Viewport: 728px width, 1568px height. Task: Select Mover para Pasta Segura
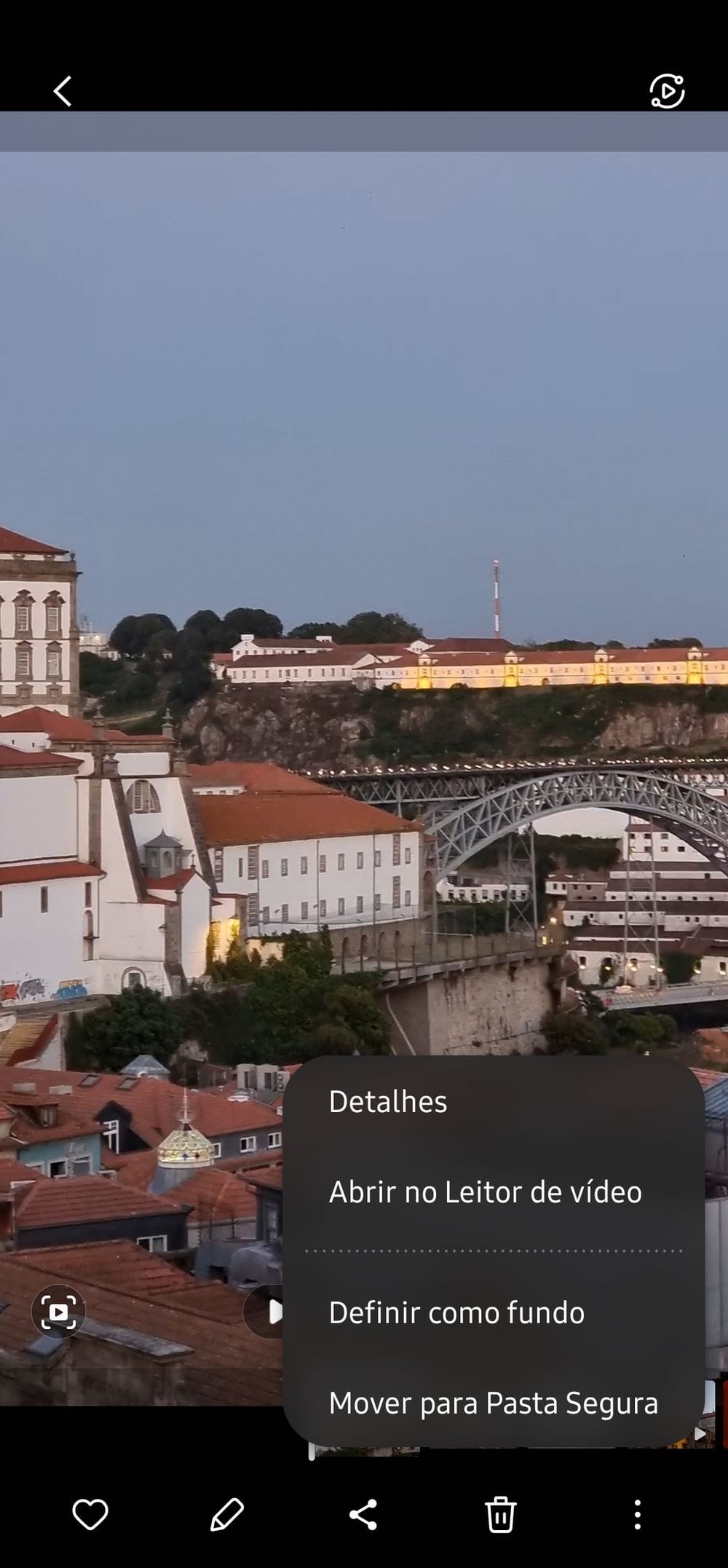(493, 1403)
